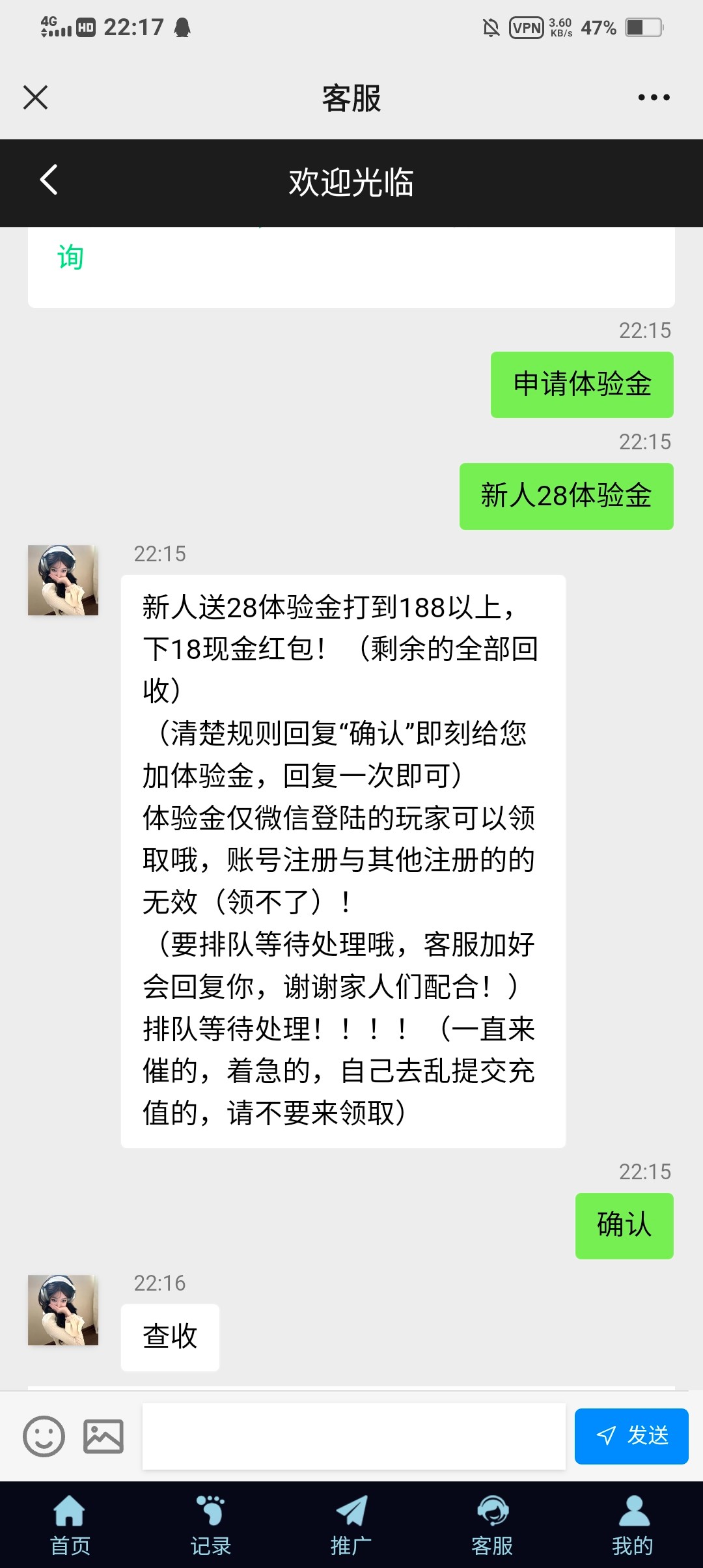This screenshot has height=1568, width=703.
Task: Open the emoji picker
Action: (44, 1436)
